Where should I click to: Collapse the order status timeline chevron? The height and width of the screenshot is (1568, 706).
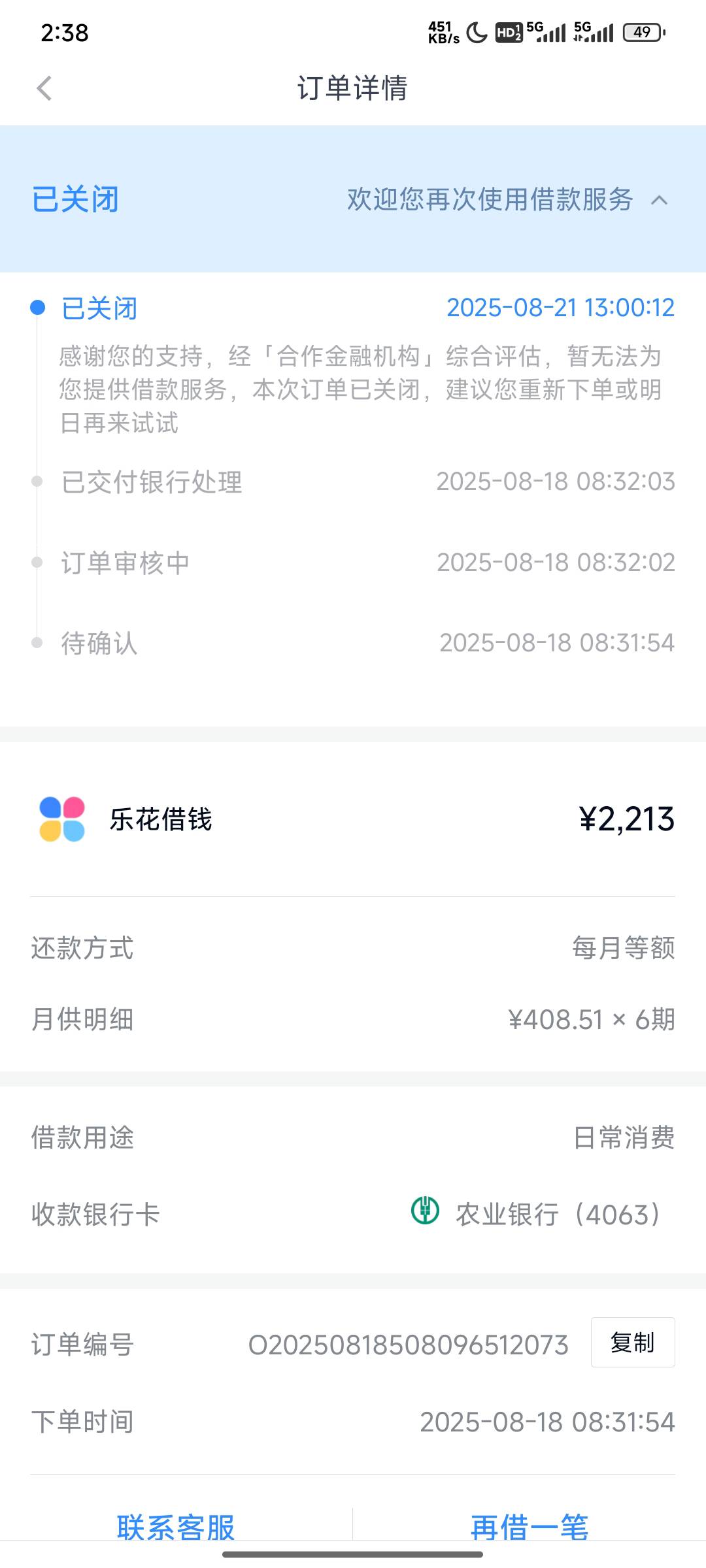[x=659, y=200]
